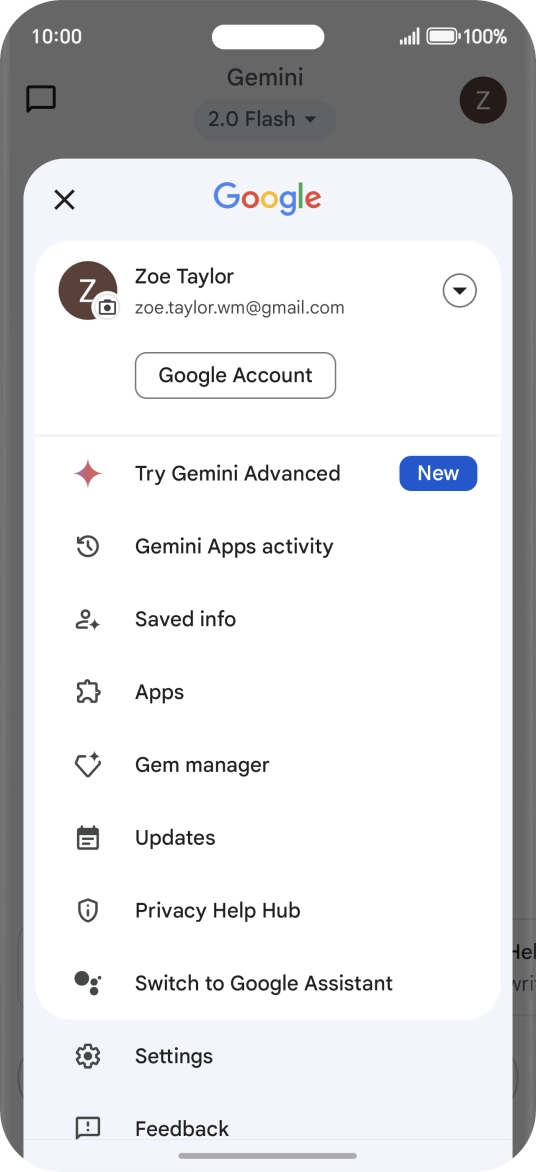The image size is (536, 1172).
Task: Open Try Gemini Advanced
Action: click(x=268, y=474)
